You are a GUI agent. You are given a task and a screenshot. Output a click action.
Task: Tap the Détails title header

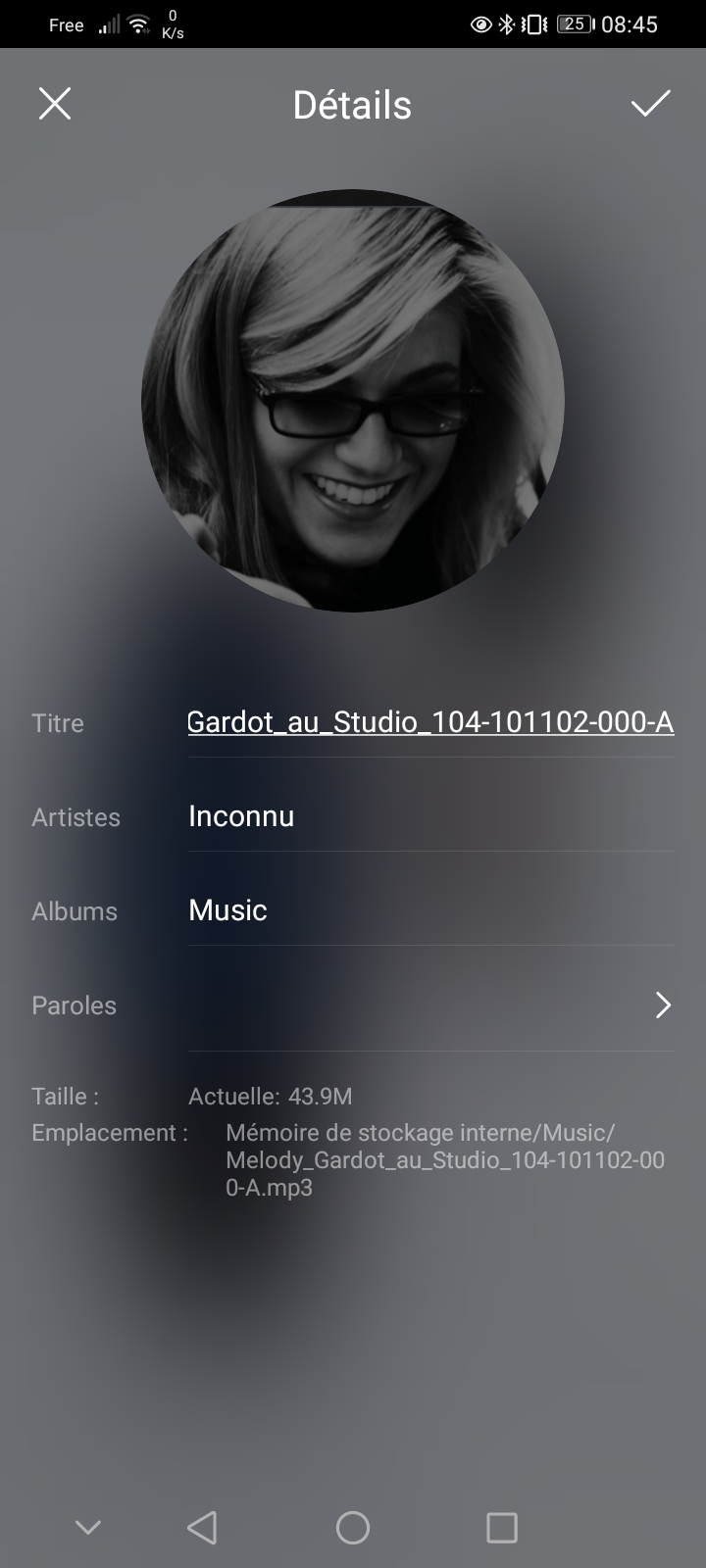click(x=351, y=104)
